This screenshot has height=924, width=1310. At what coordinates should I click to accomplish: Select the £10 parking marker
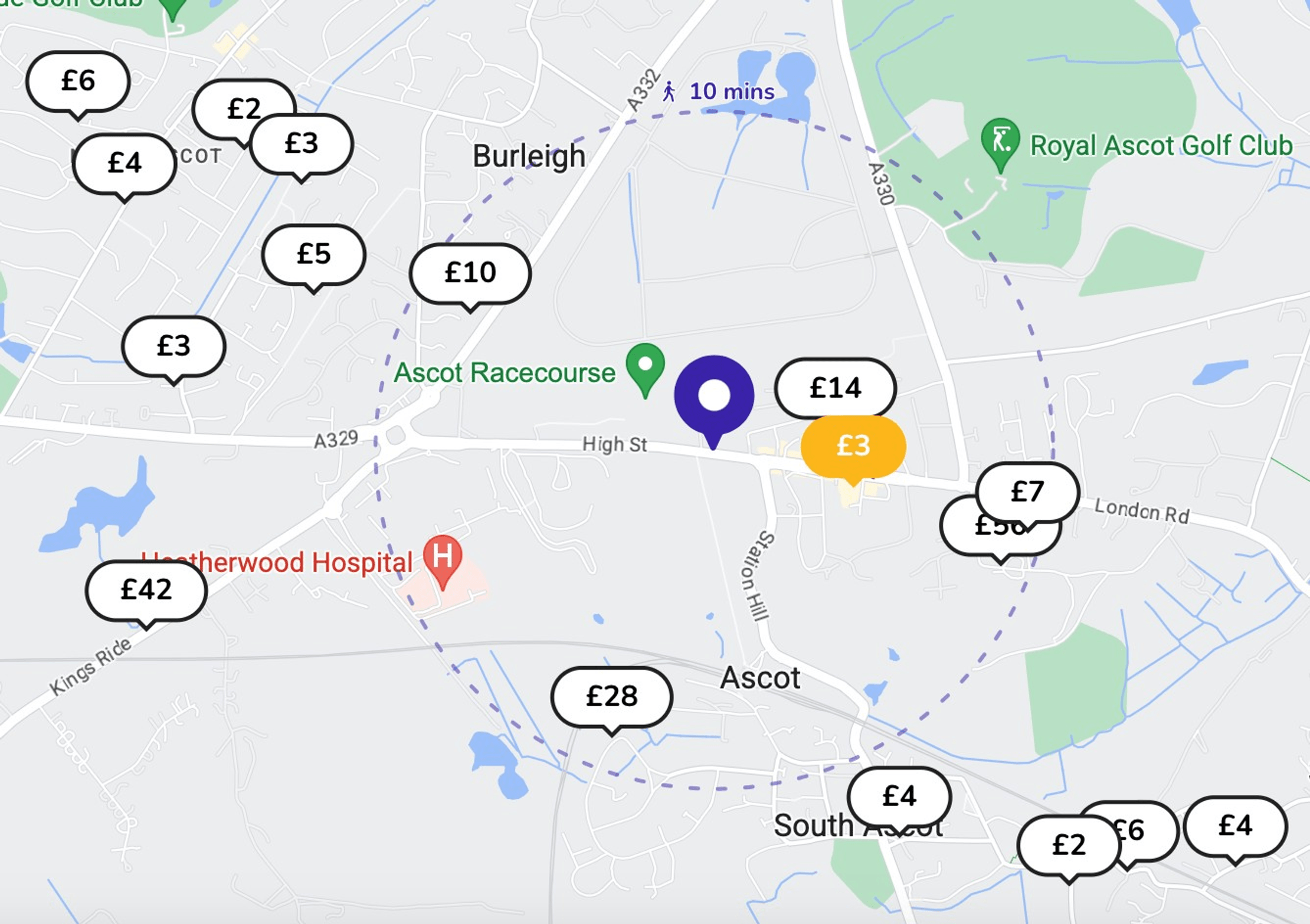tap(470, 273)
